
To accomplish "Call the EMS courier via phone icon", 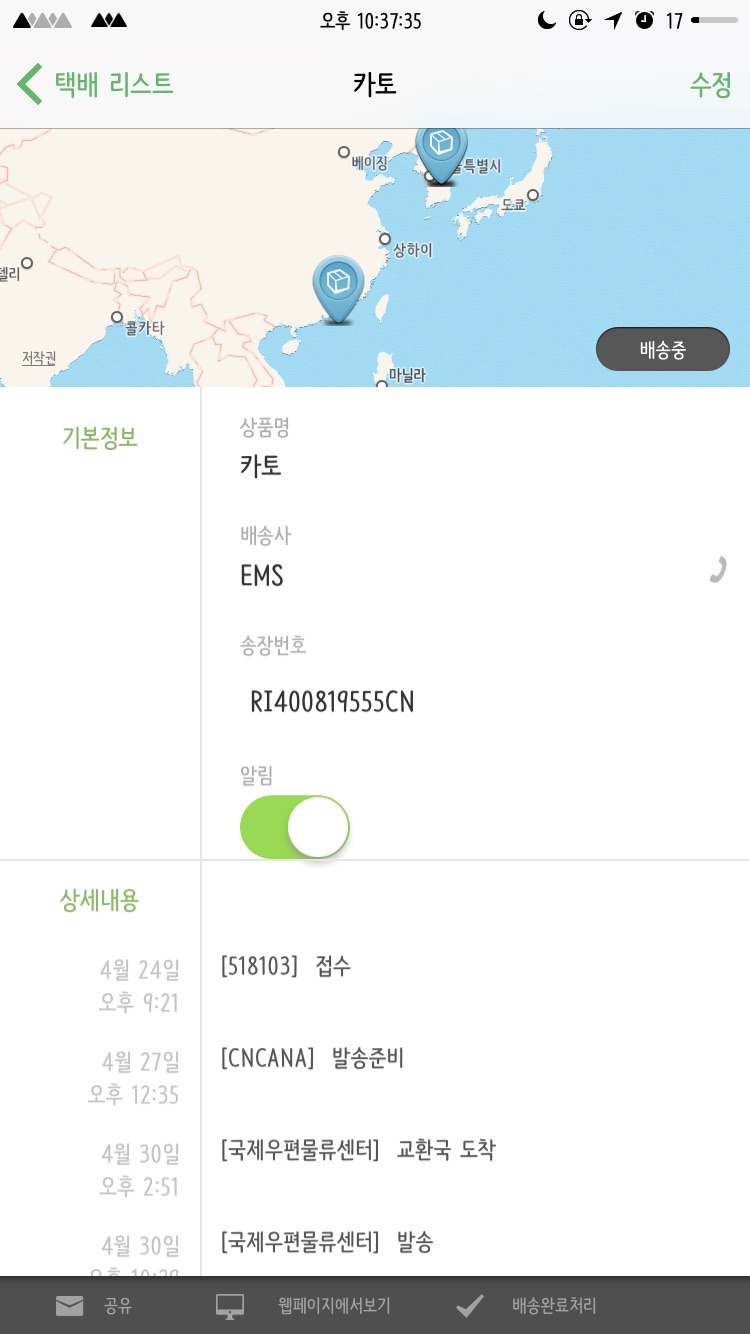I will click(716, 570).
